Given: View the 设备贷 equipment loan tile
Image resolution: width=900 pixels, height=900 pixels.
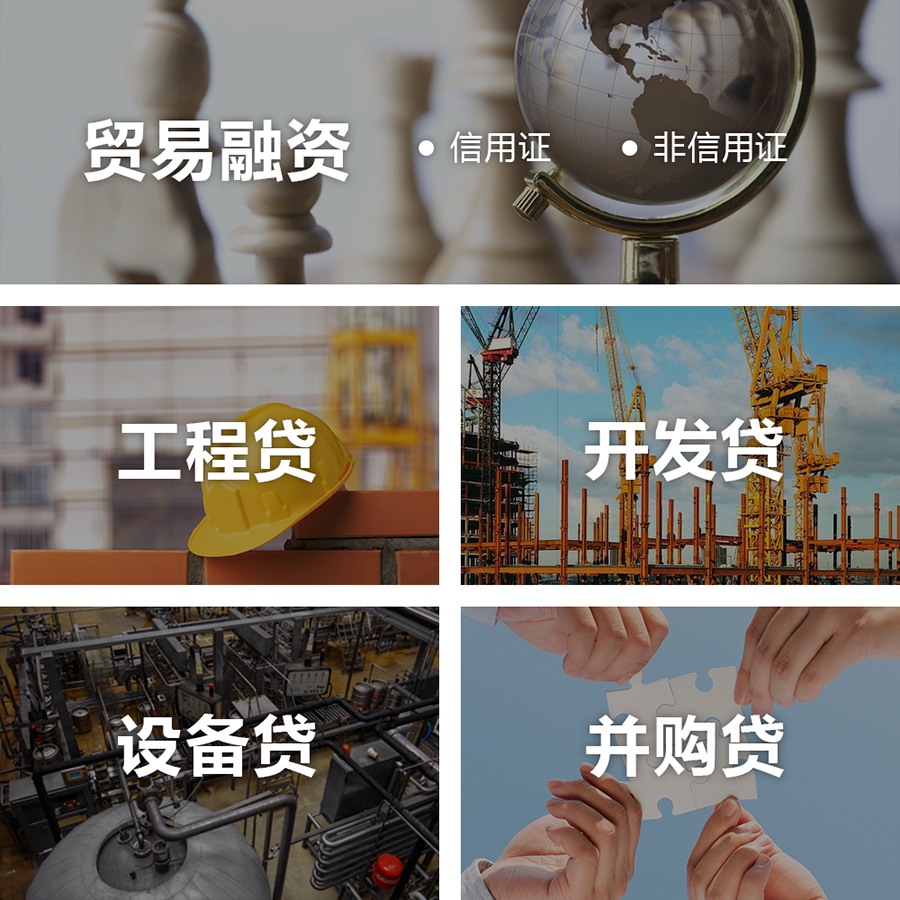Looking at the screenshot, I should (x=218, y=747).
